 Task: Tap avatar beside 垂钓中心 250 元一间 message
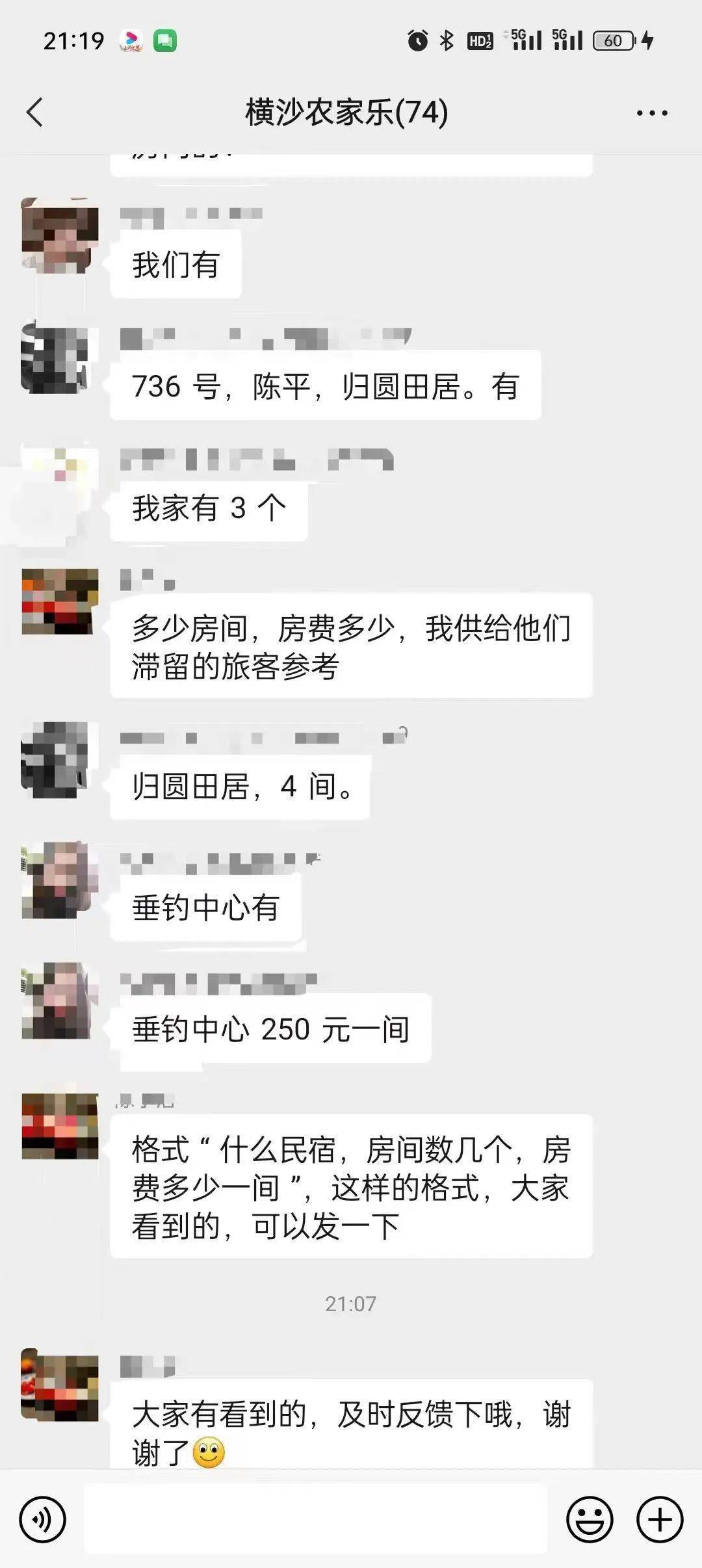point(59,1000)
